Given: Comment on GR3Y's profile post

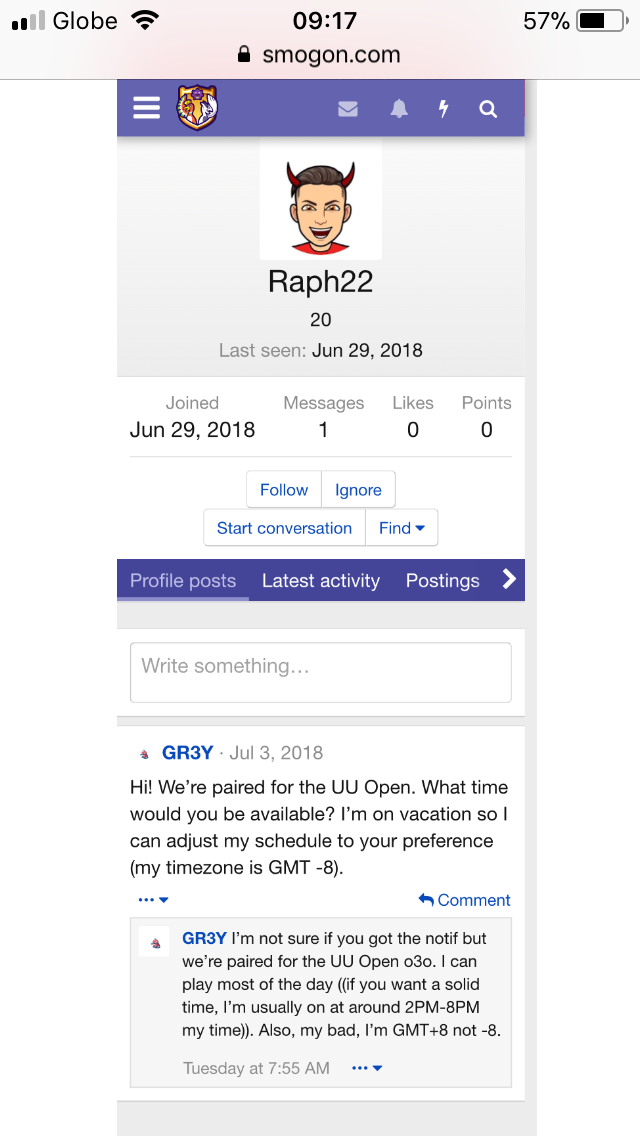Looking at the screenshot, I should (x=465, y=900).
